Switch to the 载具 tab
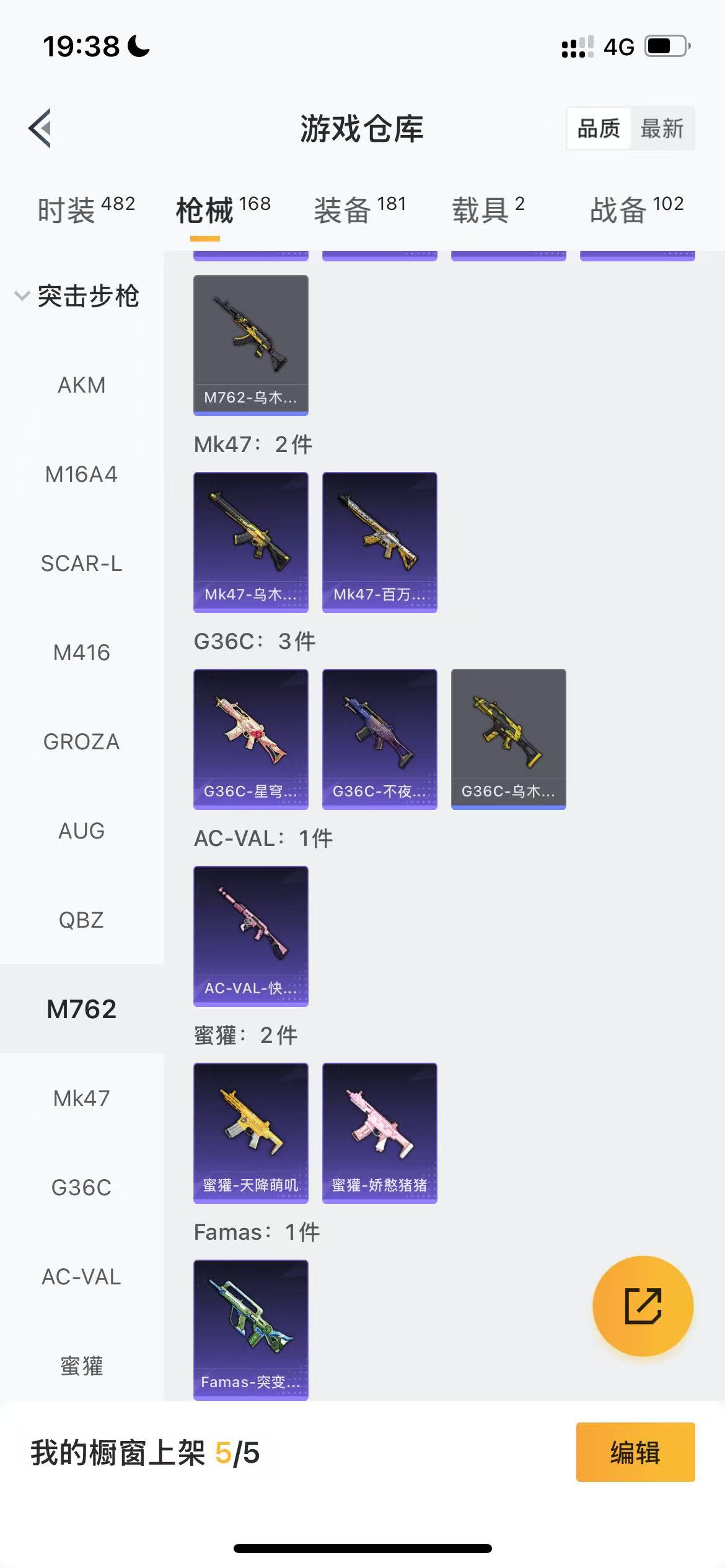 click(x=488, y=209)
